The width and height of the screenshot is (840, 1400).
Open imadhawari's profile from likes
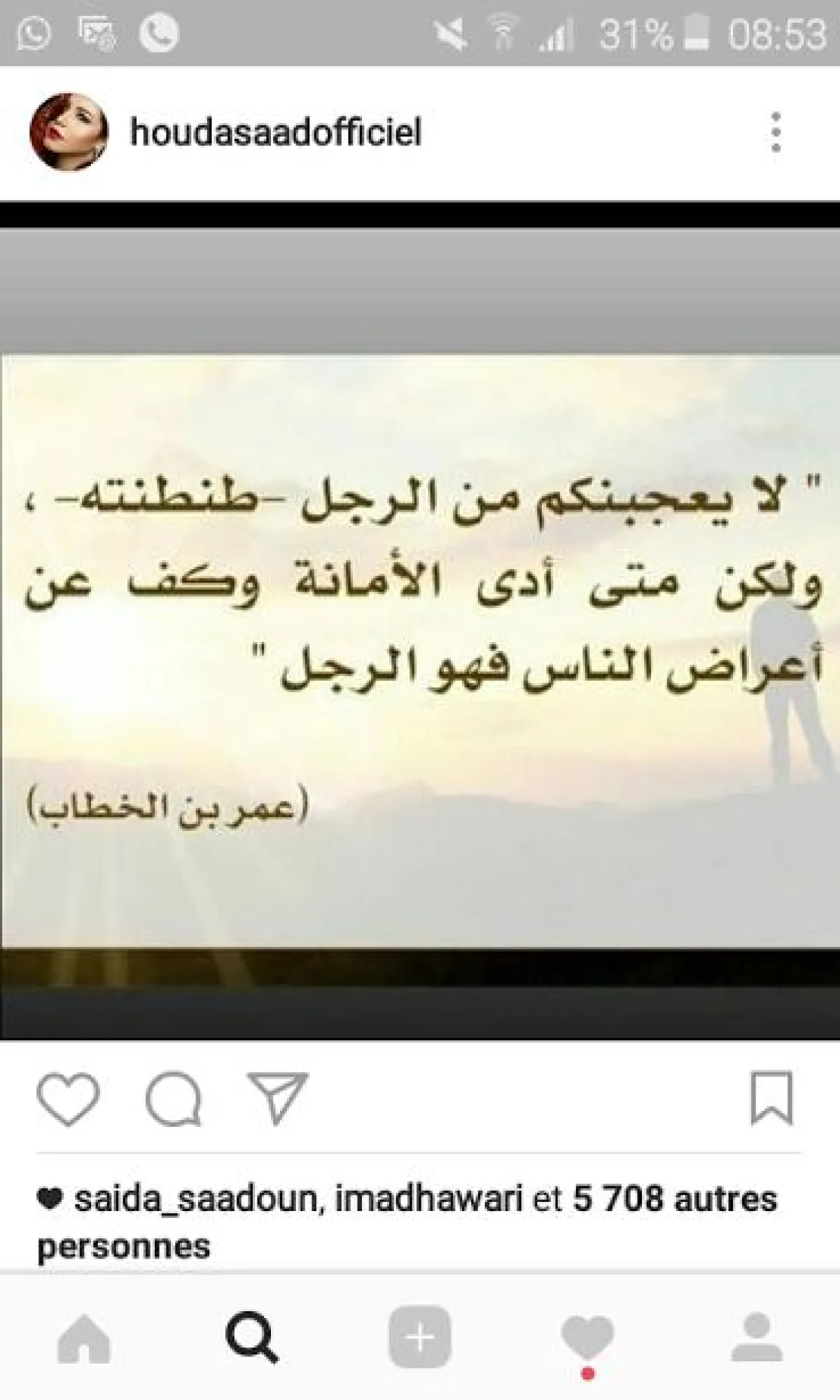tap(429, 1198)
